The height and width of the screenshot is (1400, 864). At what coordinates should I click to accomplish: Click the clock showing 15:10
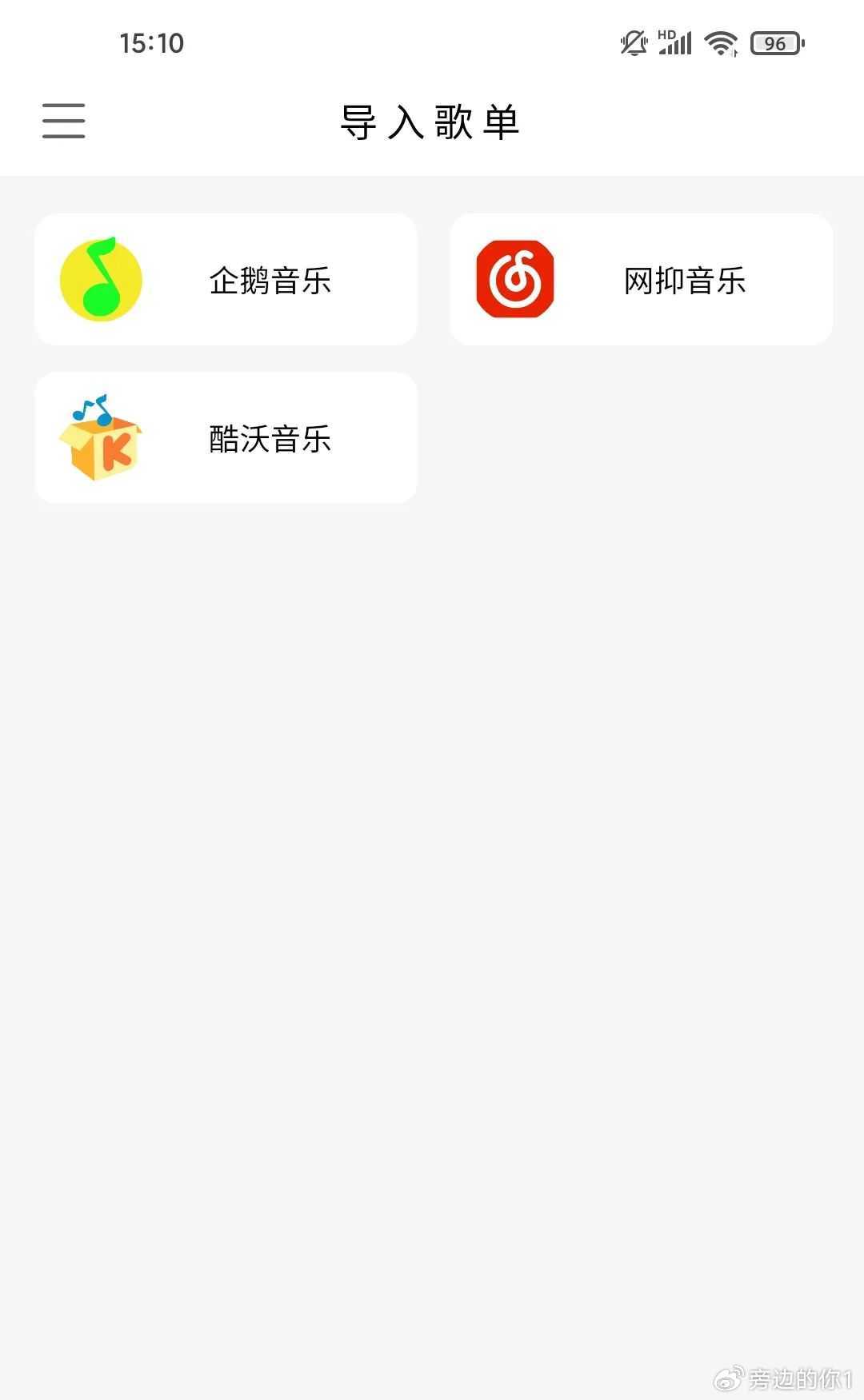[151, 43]
